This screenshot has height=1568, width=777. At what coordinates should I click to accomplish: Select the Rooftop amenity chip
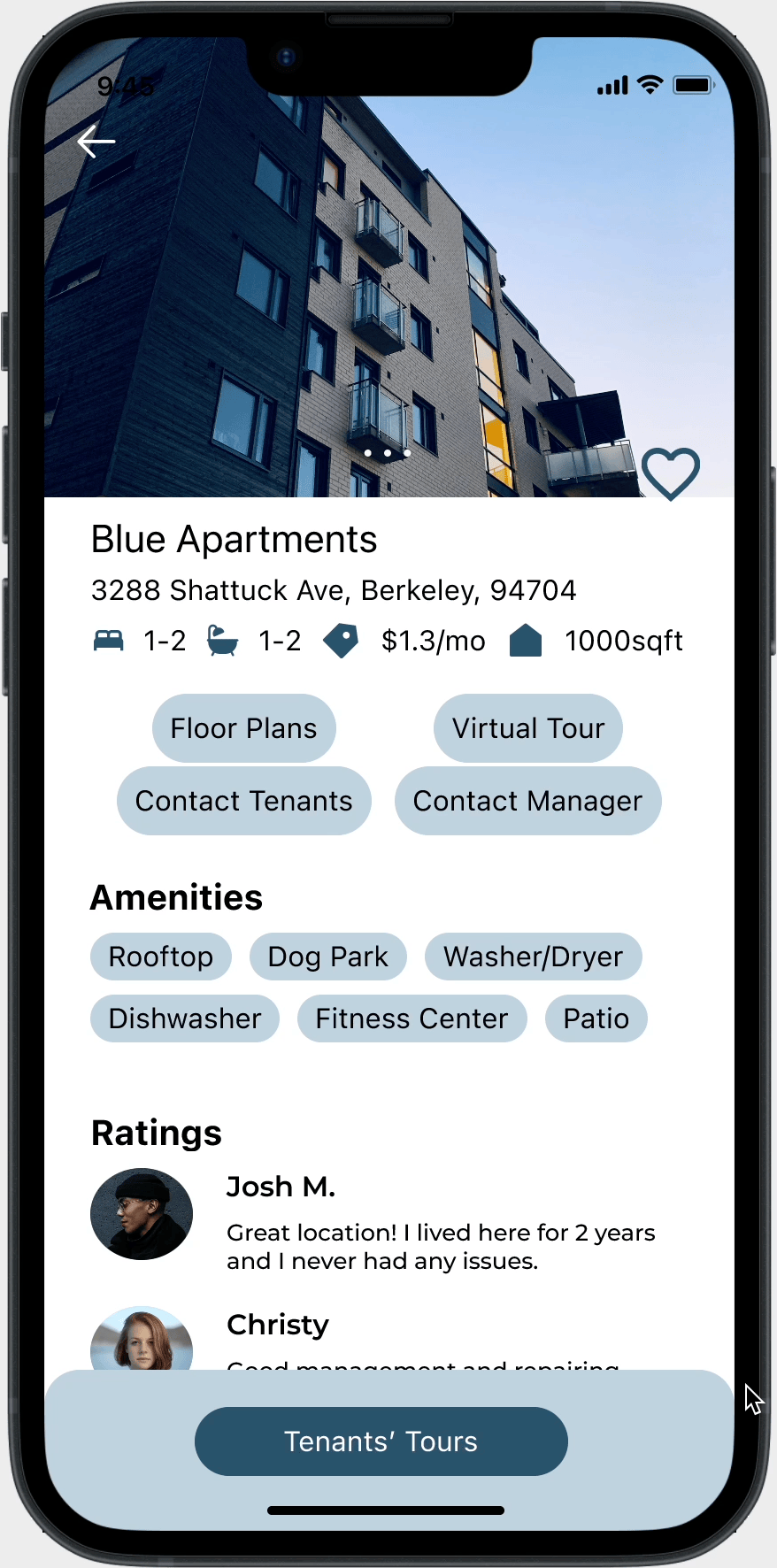(x=160, y=957)
